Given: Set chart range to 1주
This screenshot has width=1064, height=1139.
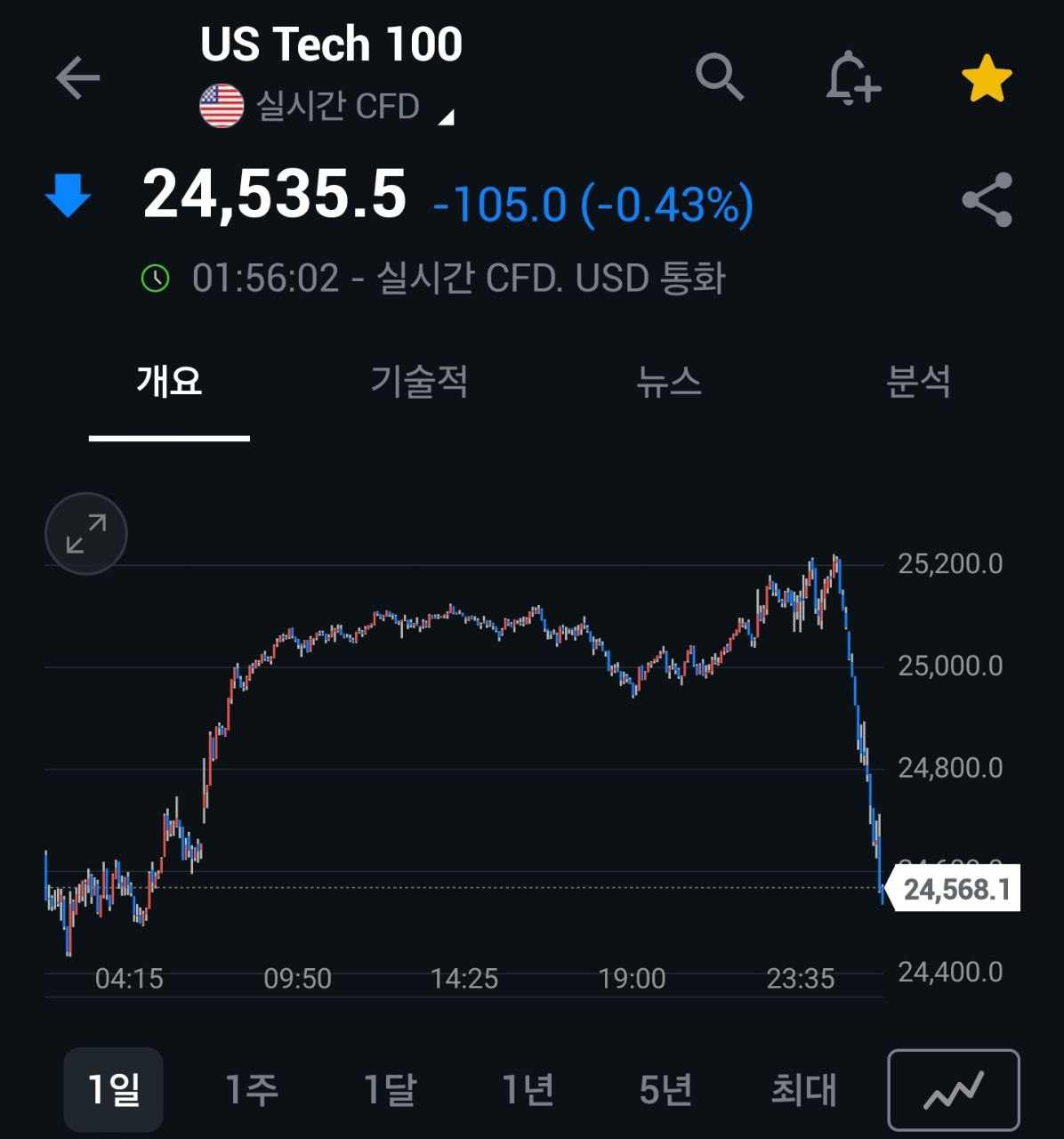Looking at the screenshot, I should [252, 1089].
